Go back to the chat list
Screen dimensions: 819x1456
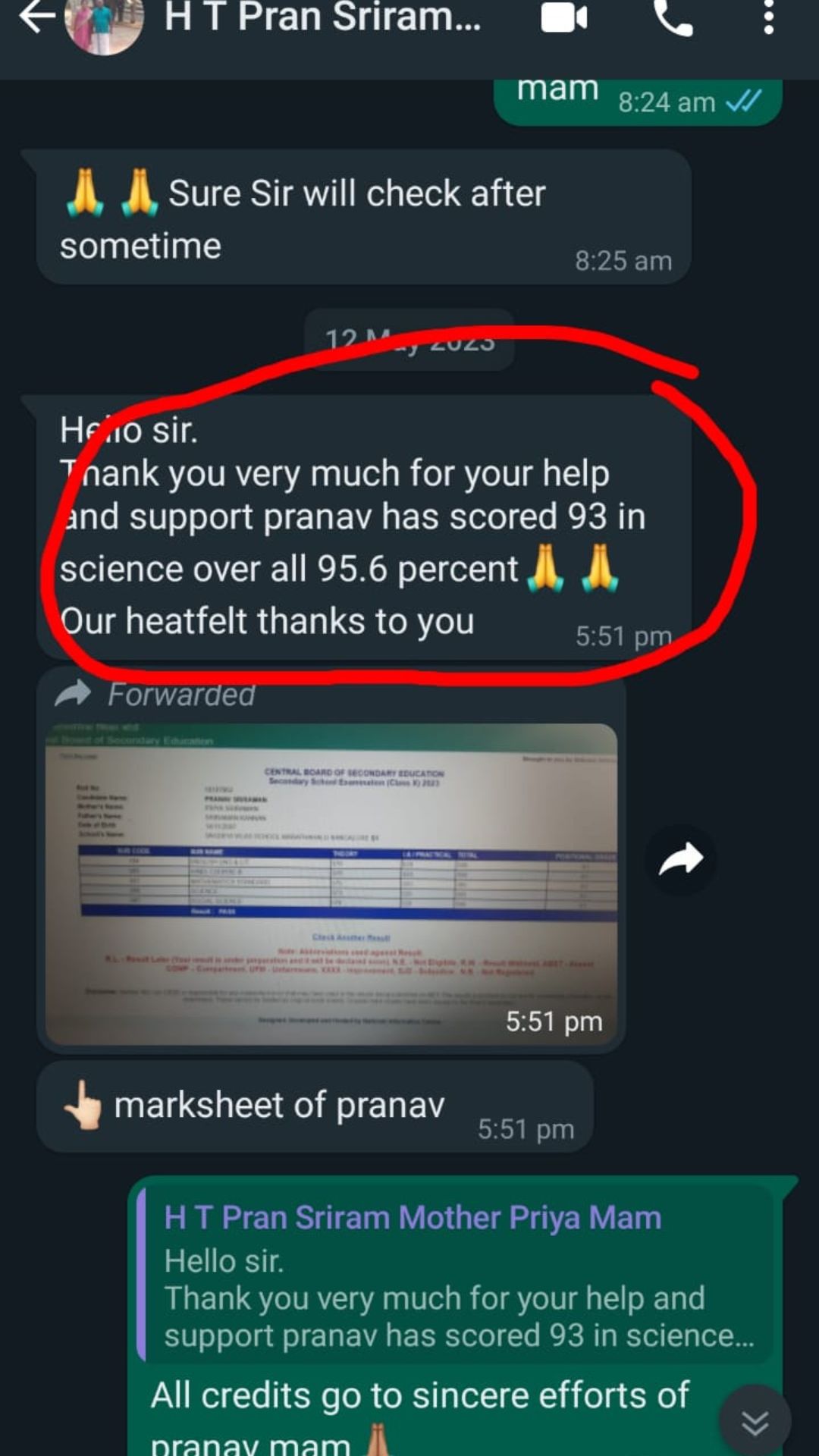pos(36,17)
